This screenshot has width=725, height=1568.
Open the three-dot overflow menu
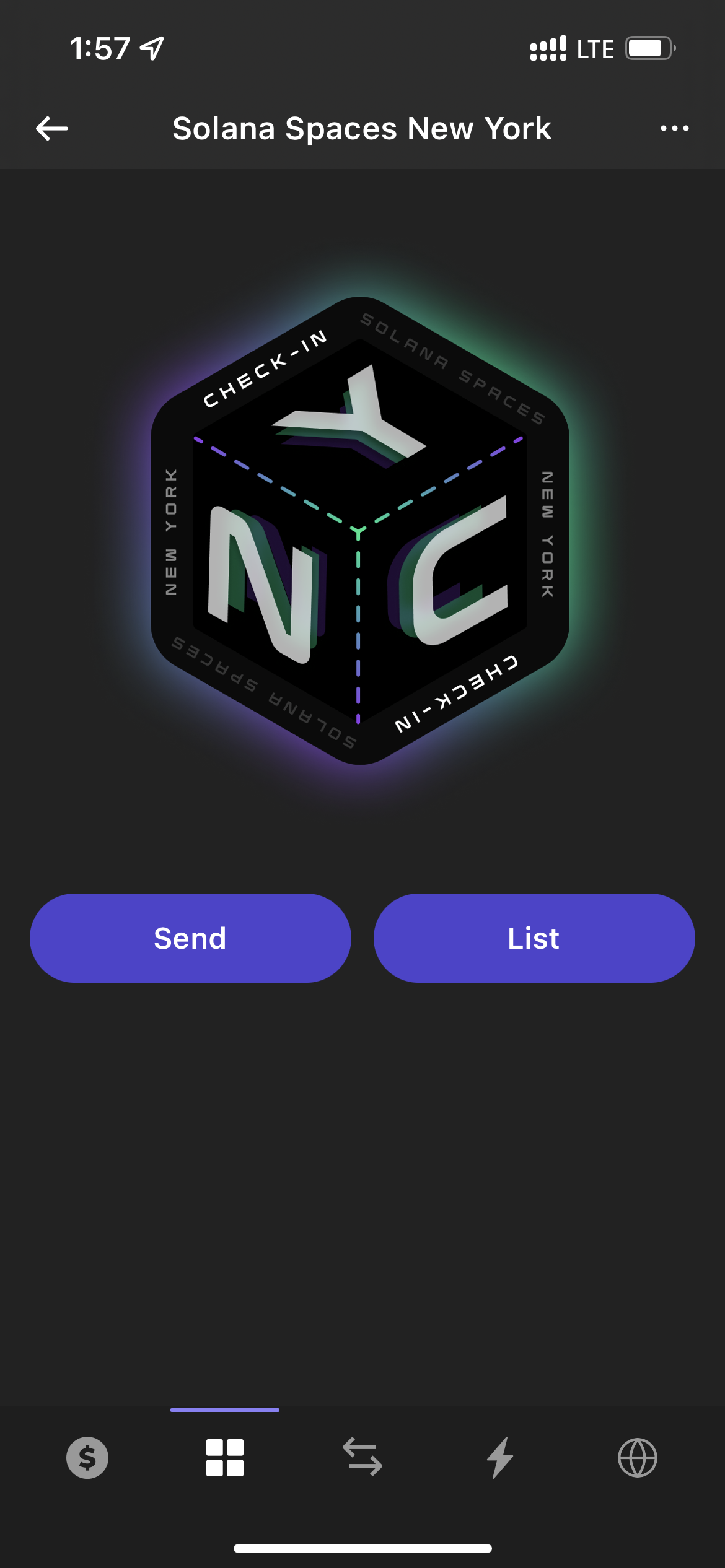[674, 129]
